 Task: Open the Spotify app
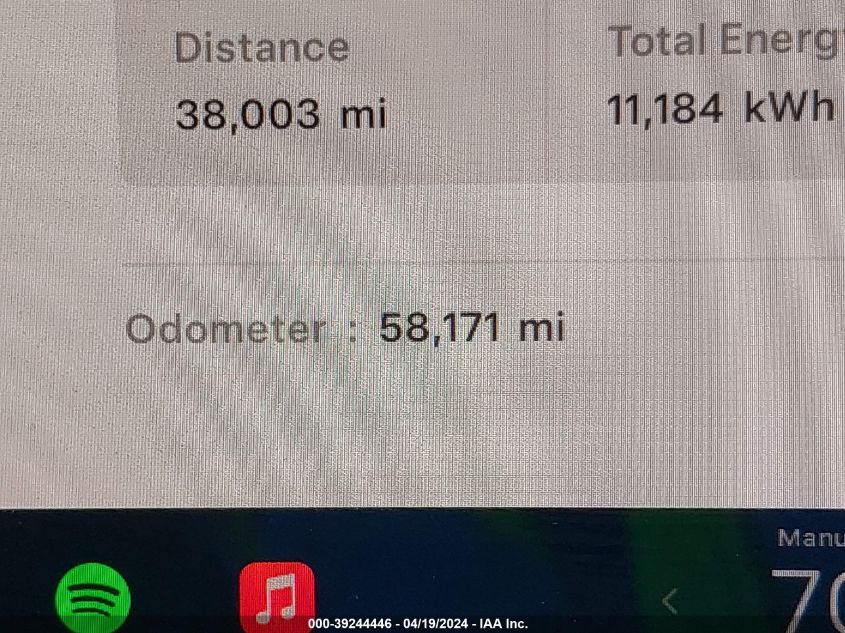click(x=92, y=598)
